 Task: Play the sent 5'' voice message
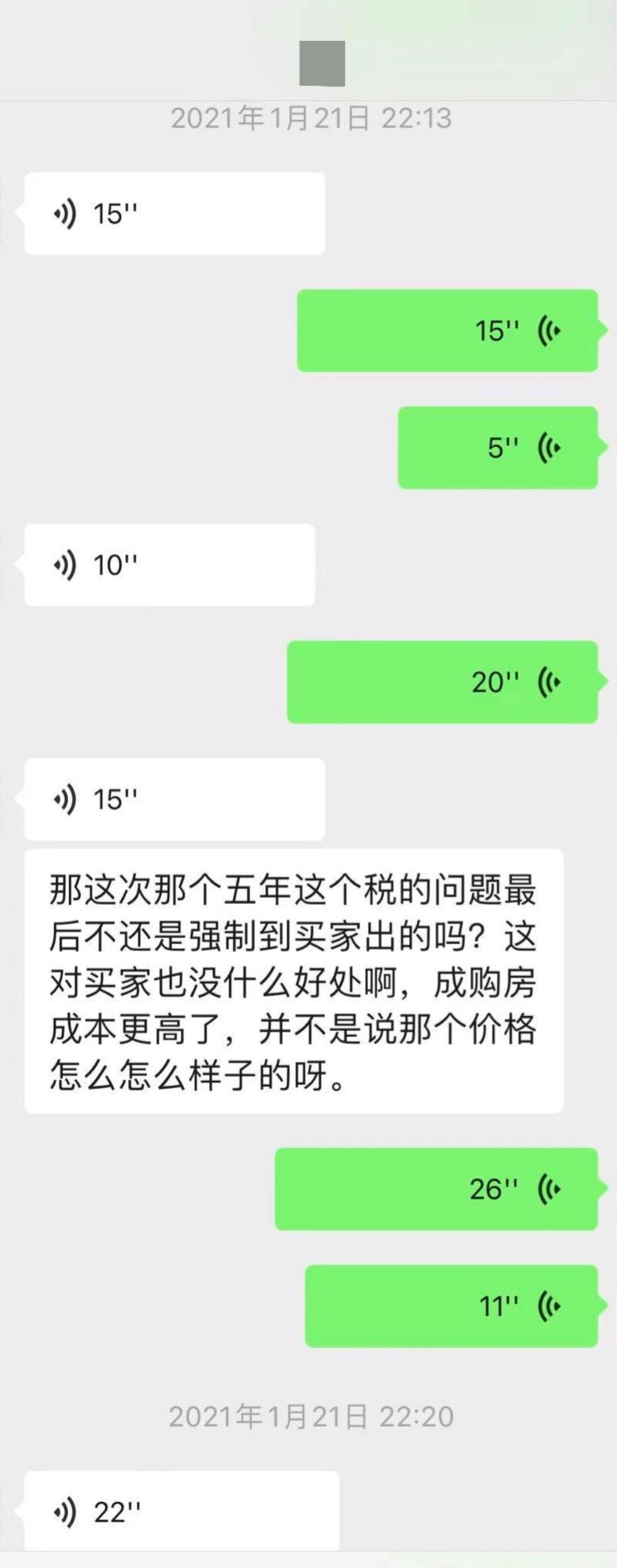pyautogui.click(x=498, y=447)
